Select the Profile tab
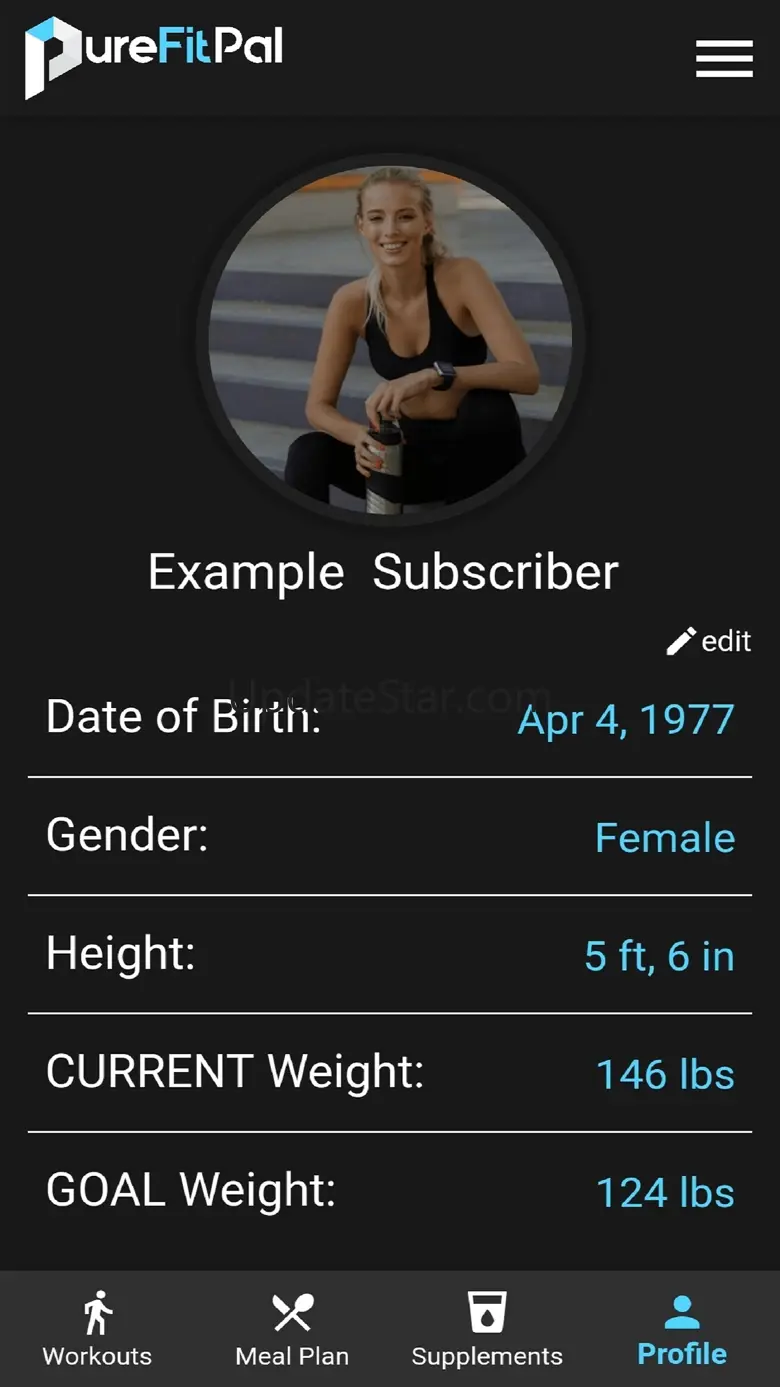The height and width of the screenshot is (1387, 780). tap(682, 1330)
